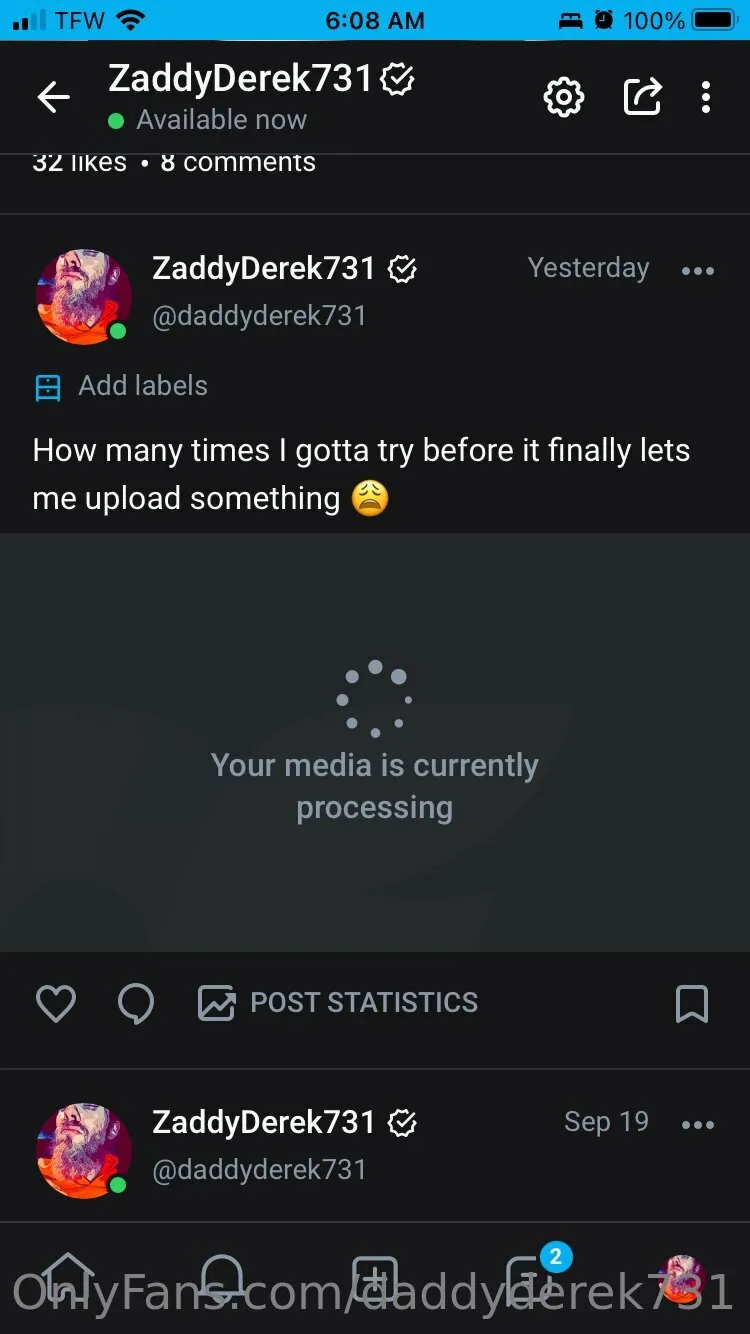Open options menu for the Sep 19 post
750x1334 pixels.
pyautogui.click(x=697, y=1124)
